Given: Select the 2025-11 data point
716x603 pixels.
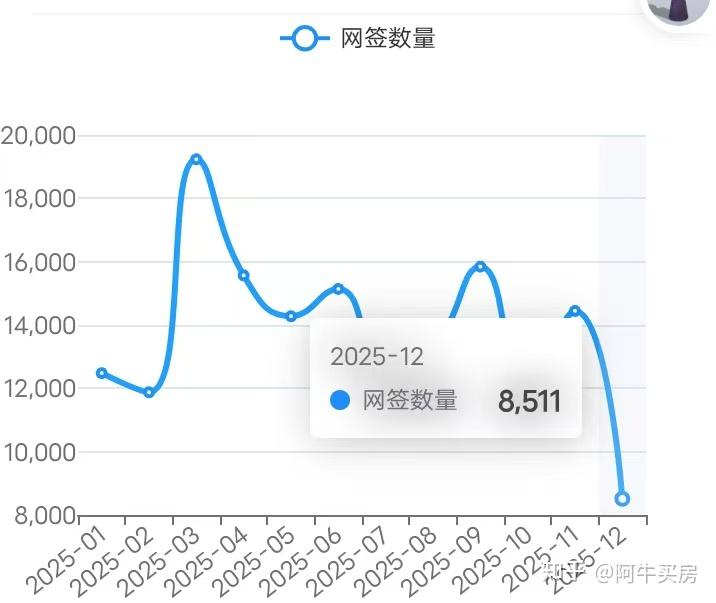Looking at the screenshot, I should [x=575, y=311].
